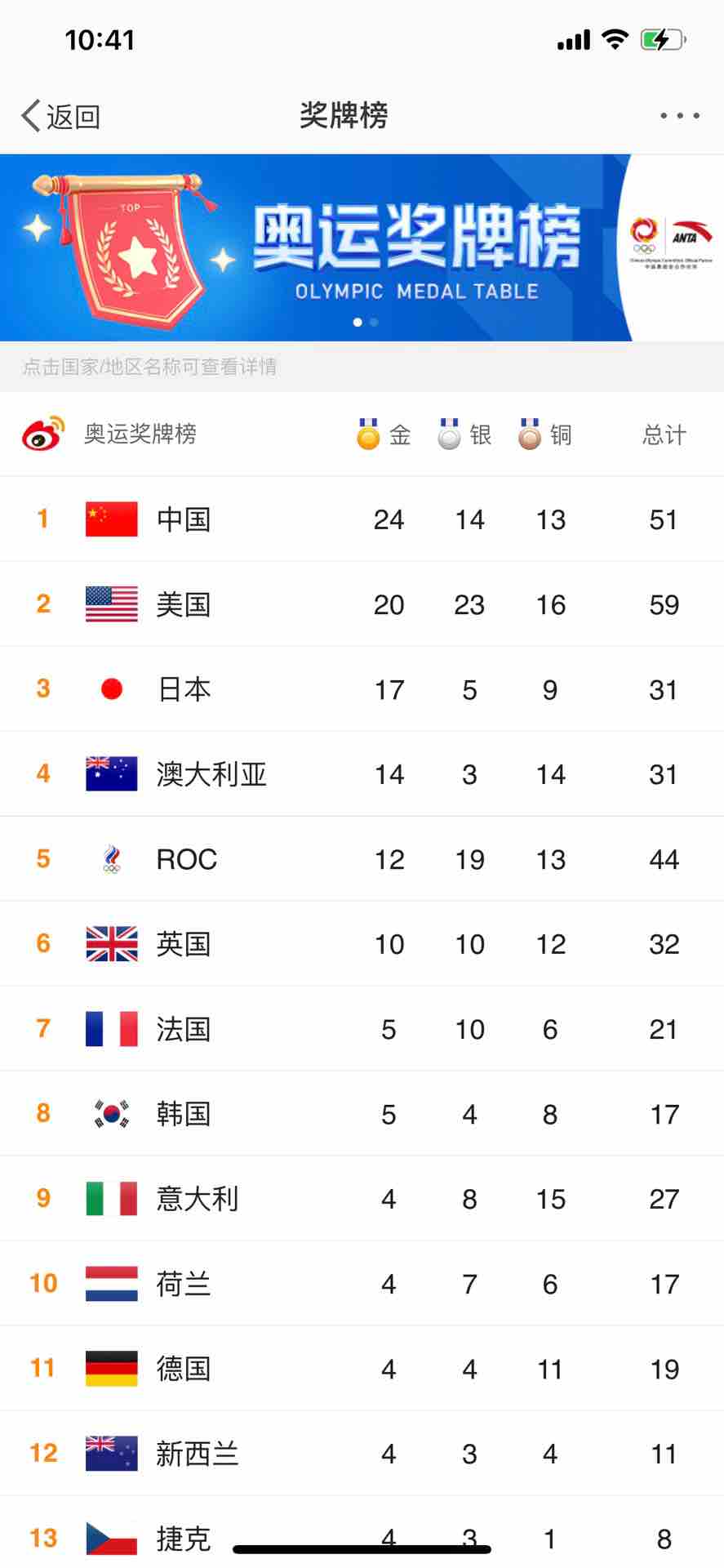
Task: Select the 德国 row
Action: pyautogui.click(x=362, y=1369)
